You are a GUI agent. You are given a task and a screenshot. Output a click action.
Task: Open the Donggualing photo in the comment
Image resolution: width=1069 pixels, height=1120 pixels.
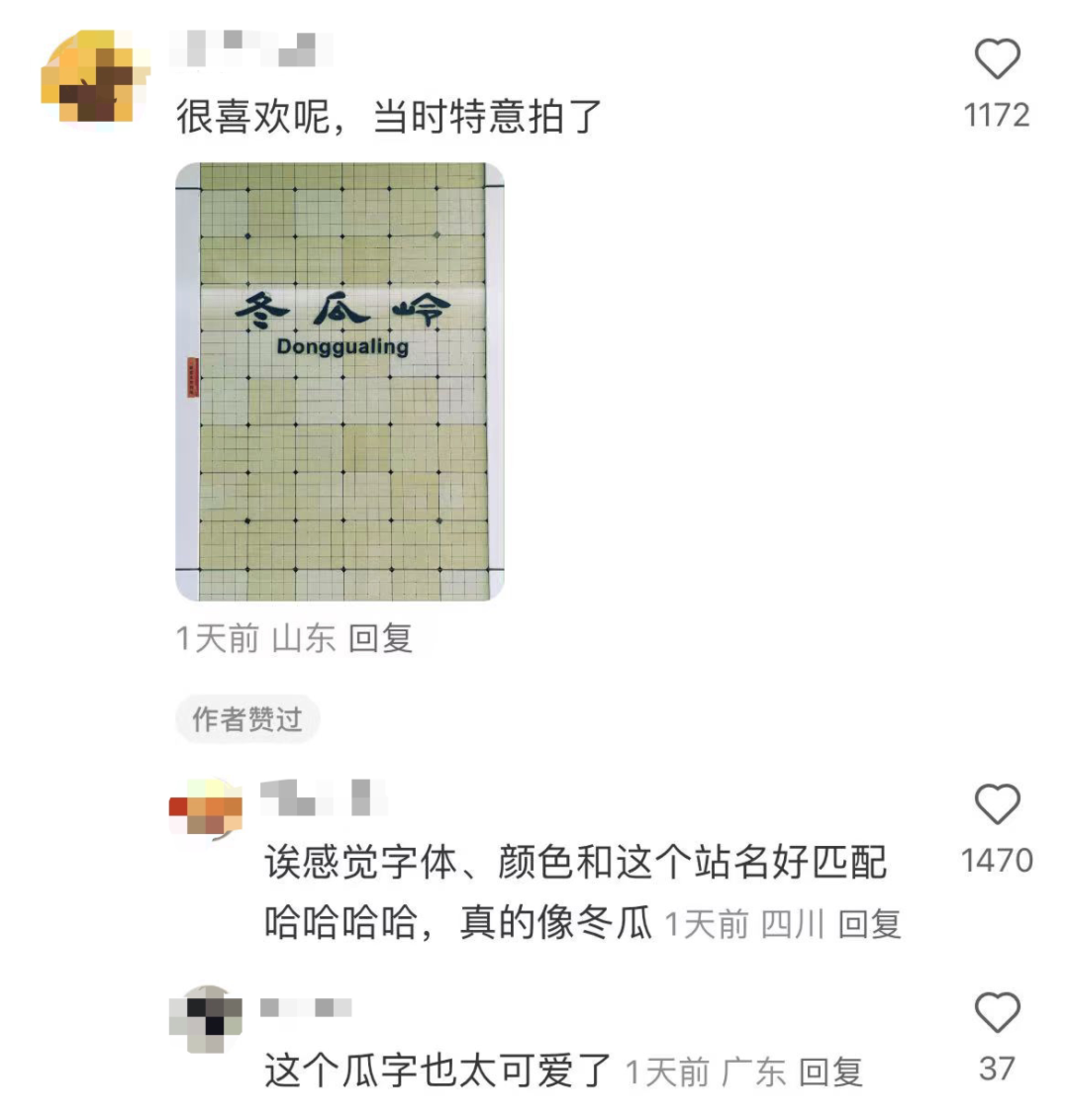pos(340,382)
